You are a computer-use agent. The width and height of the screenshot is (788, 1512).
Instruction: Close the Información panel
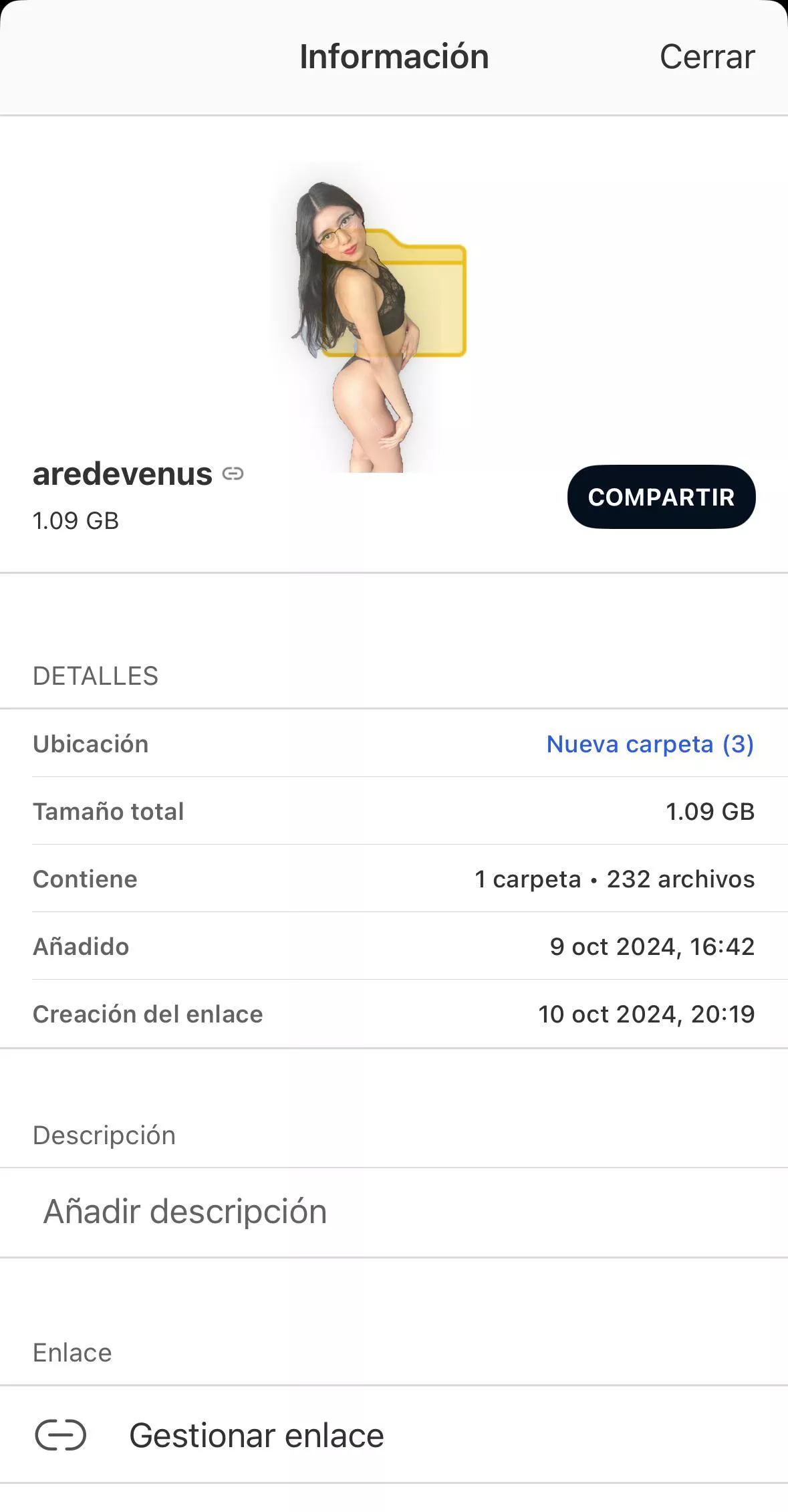point(706,57)
